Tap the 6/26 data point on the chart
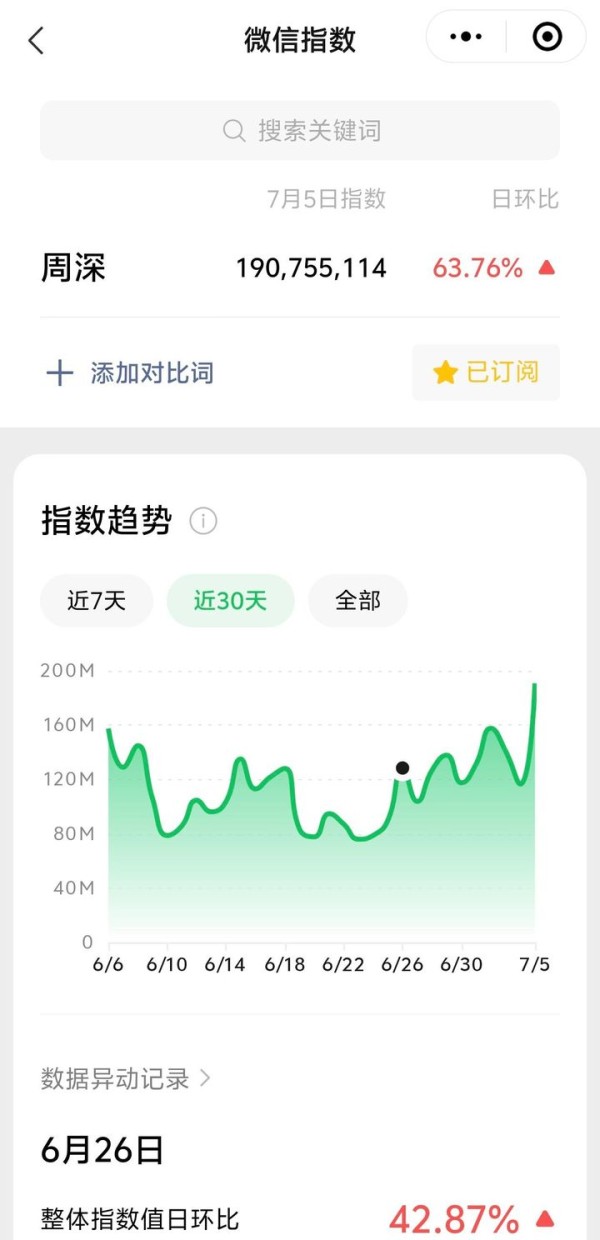The image size is (600, 1240). click(402, 768)
